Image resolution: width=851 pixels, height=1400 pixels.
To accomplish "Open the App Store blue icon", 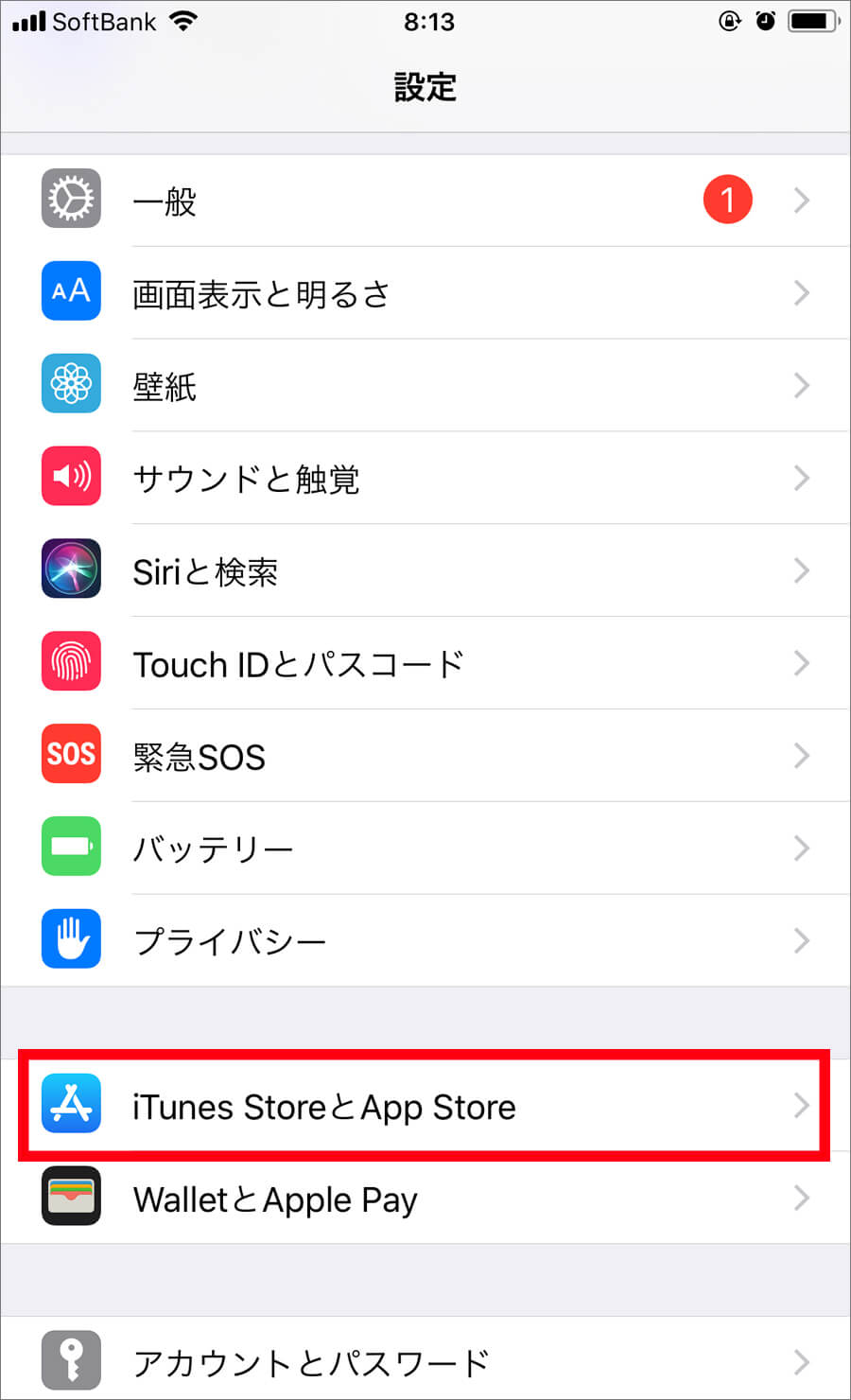I will (71, 1104).
